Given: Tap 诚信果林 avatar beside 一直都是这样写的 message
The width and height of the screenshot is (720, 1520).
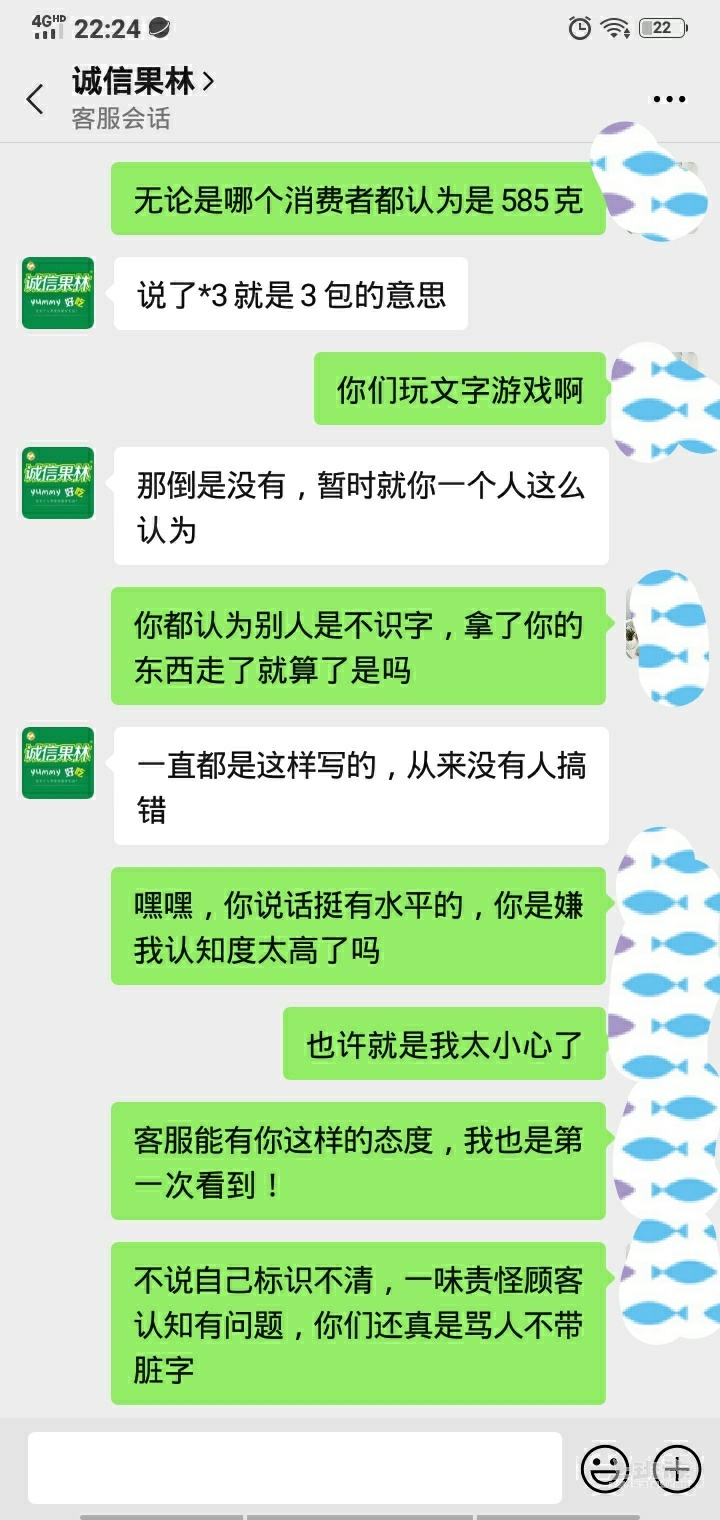Looking at the screenshot, I should point(58,763).
